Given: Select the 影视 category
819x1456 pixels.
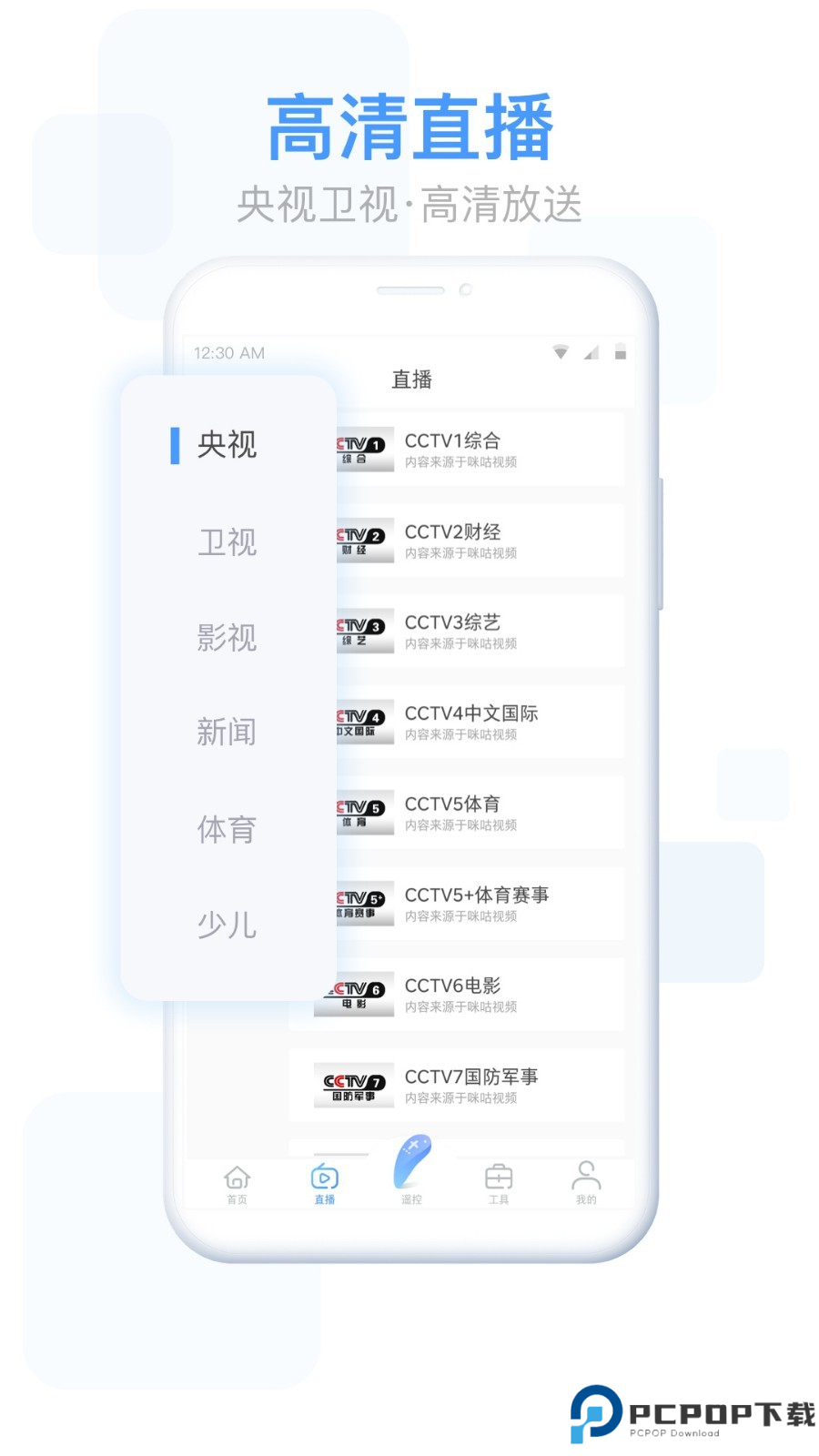Looking at the screenshot, I should (x=226, y=639).
